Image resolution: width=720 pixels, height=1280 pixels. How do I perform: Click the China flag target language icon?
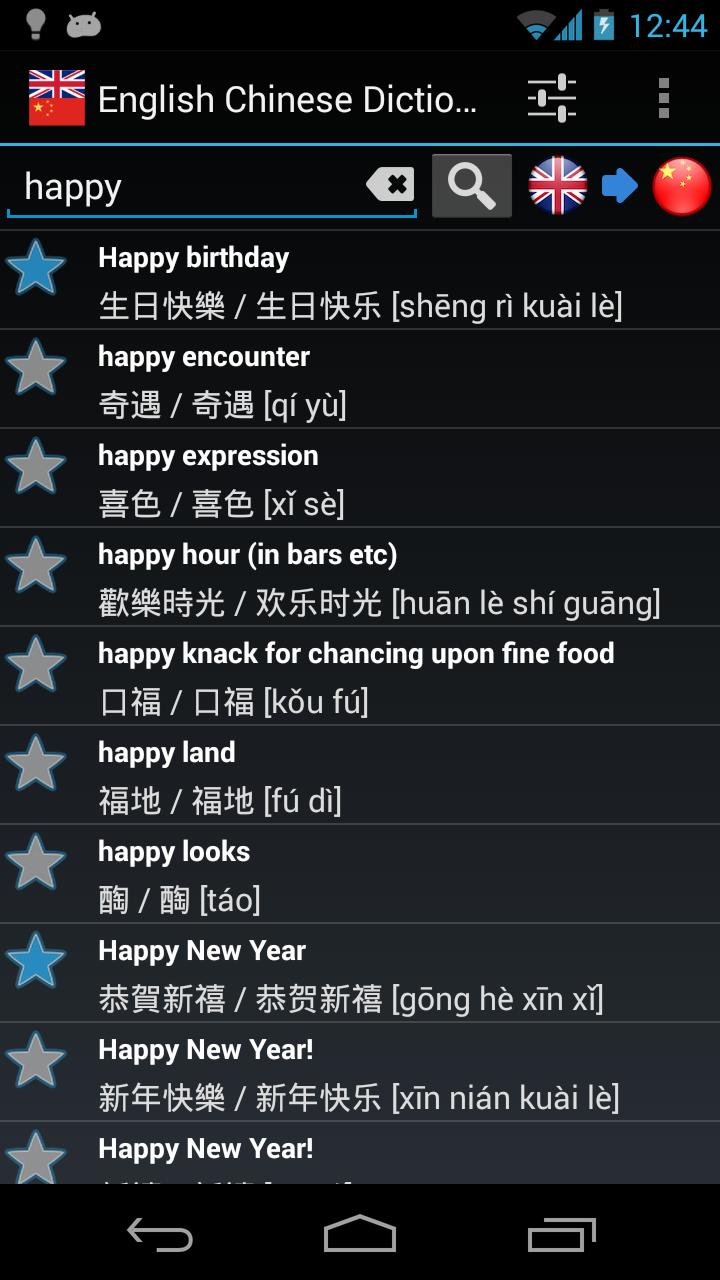coord(682,184)
